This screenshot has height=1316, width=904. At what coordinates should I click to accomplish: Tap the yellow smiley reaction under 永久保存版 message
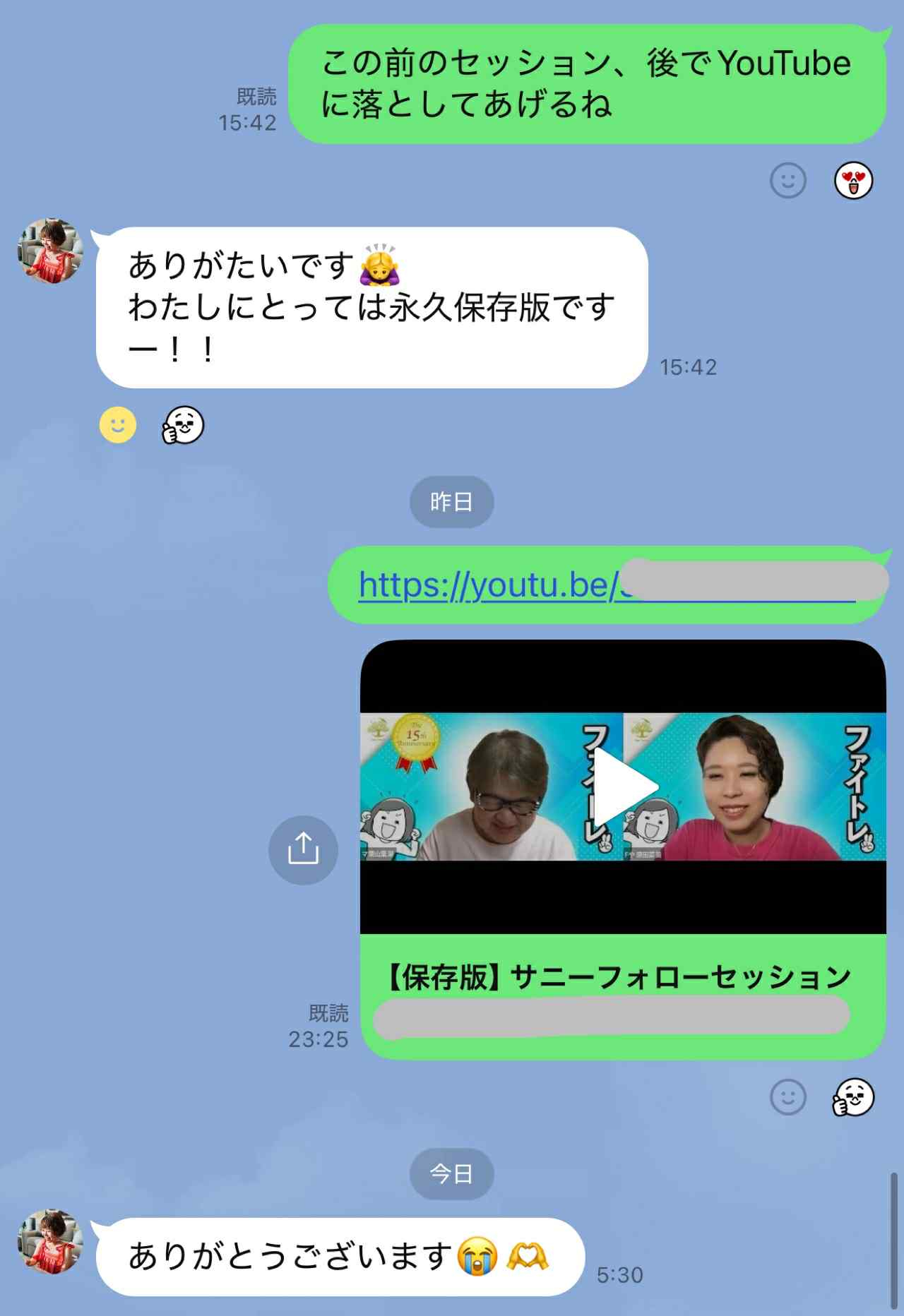[118, 425]
